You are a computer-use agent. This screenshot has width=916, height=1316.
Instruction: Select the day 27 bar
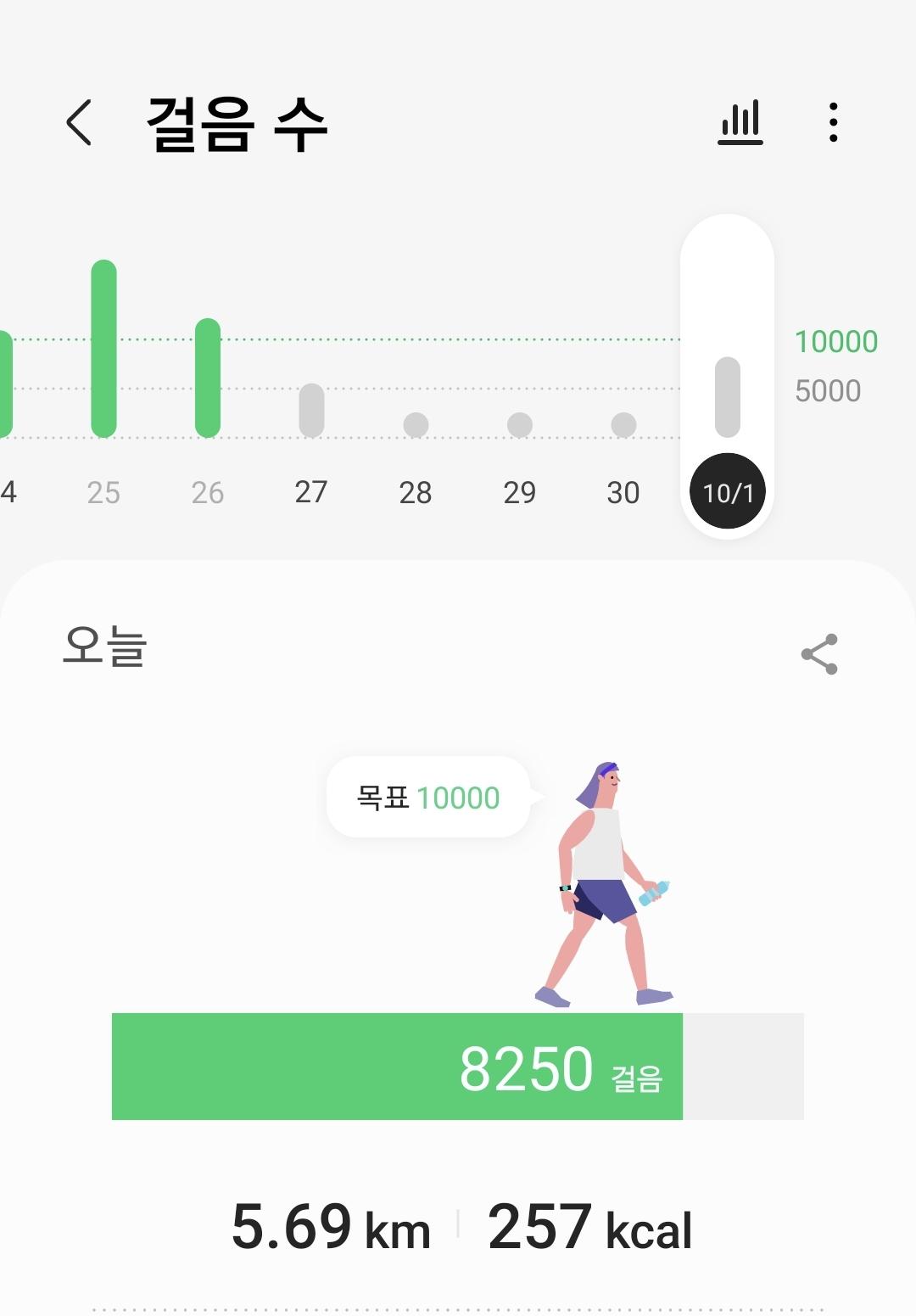(311, 411)
